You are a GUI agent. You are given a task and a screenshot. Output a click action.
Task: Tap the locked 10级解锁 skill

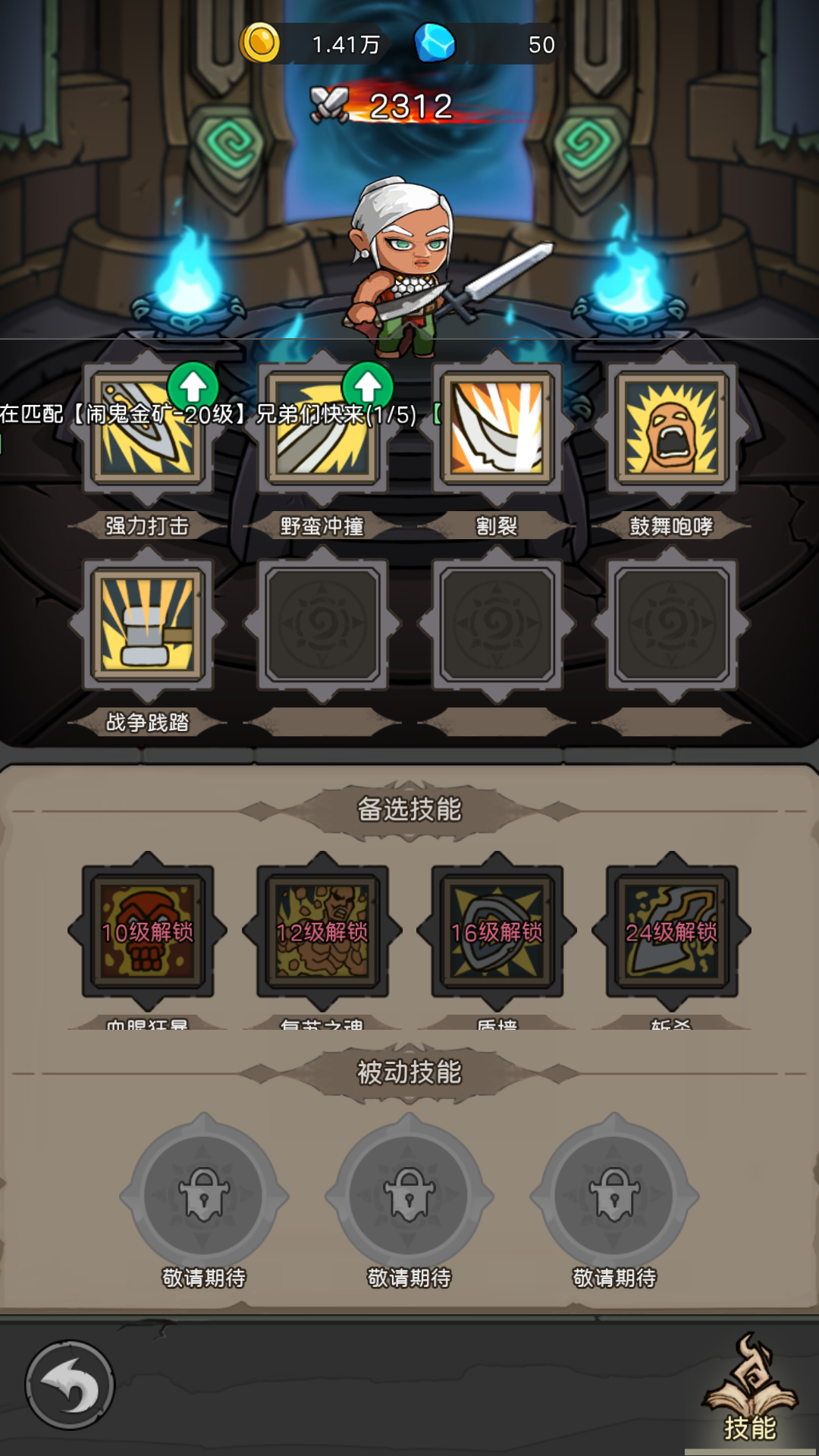coord(148,931)
